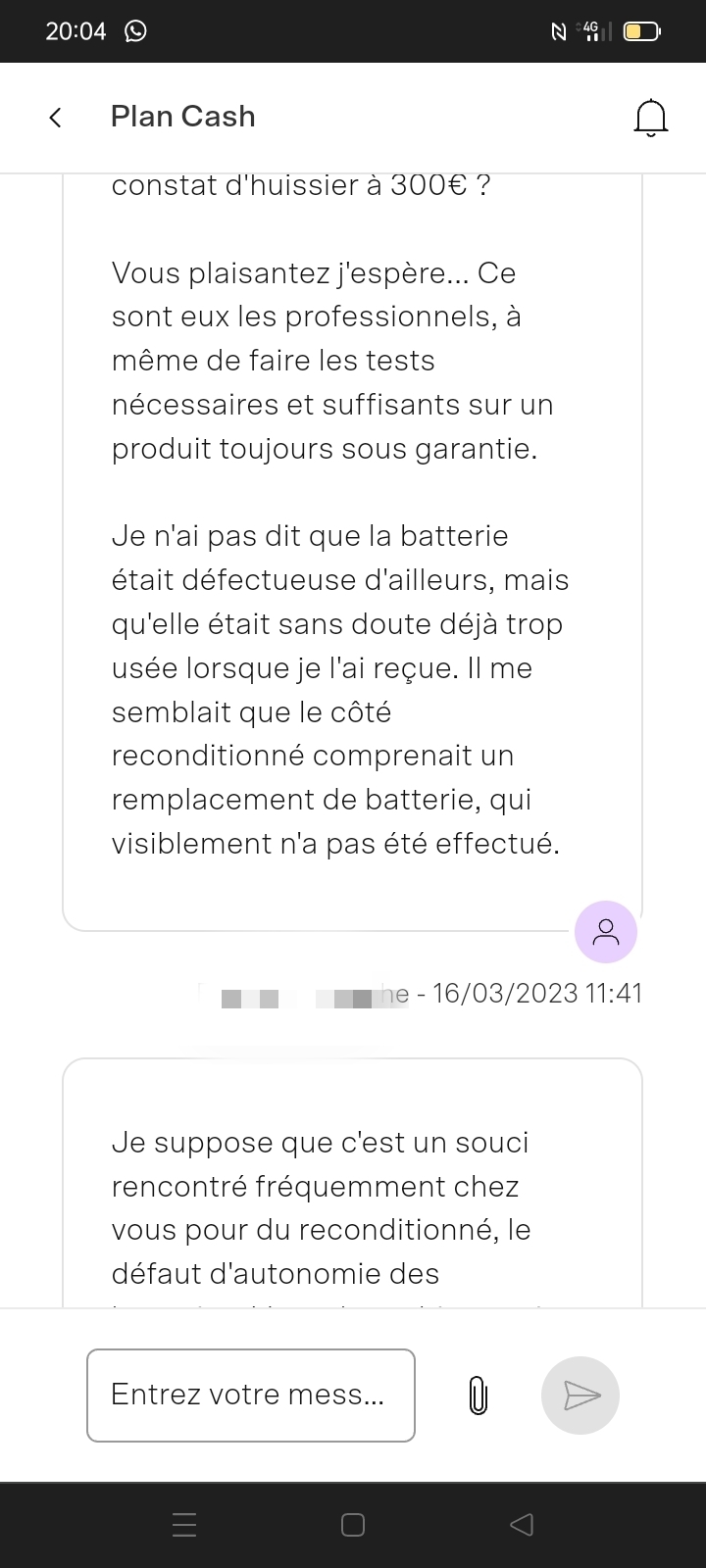The width and height of the screenshot is (706, 1568).
Task: Go to the phone's home screen
Action: click(353, 1525)
